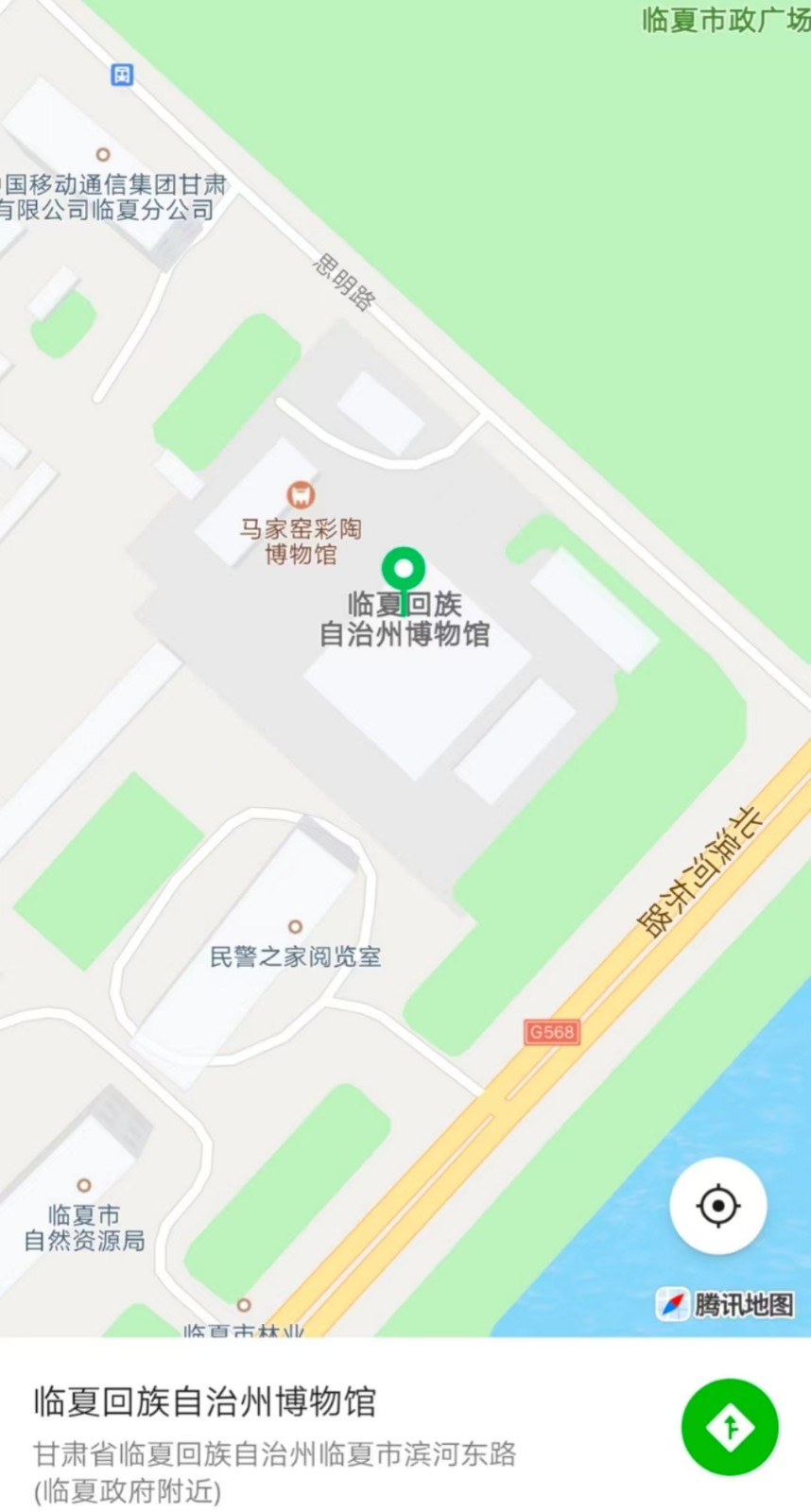
Task: Select the 马家窑彩陶博物馆 map marker
Action: pyautogui.click(x=301, y=494)
